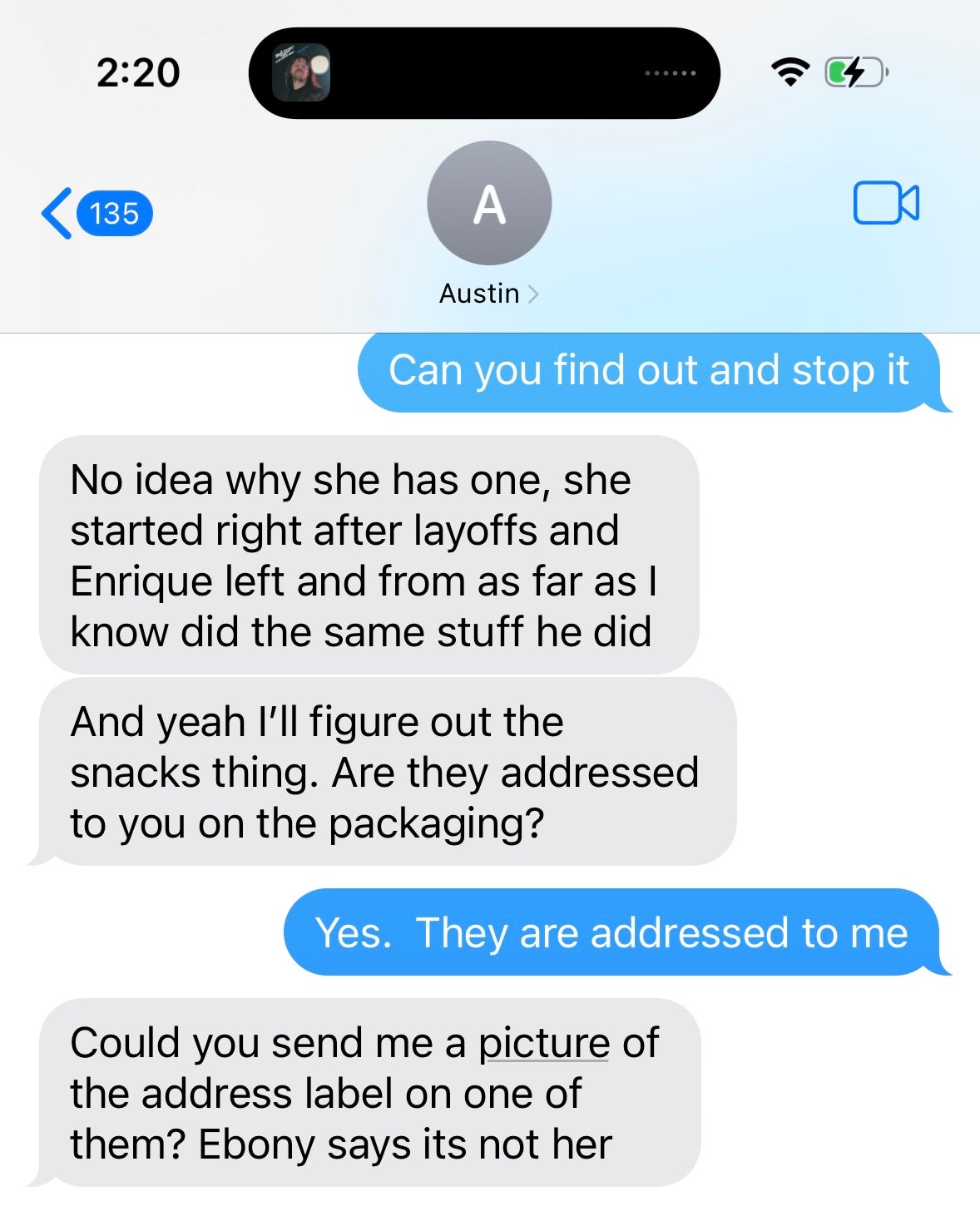Screen dimensions: 980x1206
Task: Open Austin's contact details
Action: [x=488, y=293]
